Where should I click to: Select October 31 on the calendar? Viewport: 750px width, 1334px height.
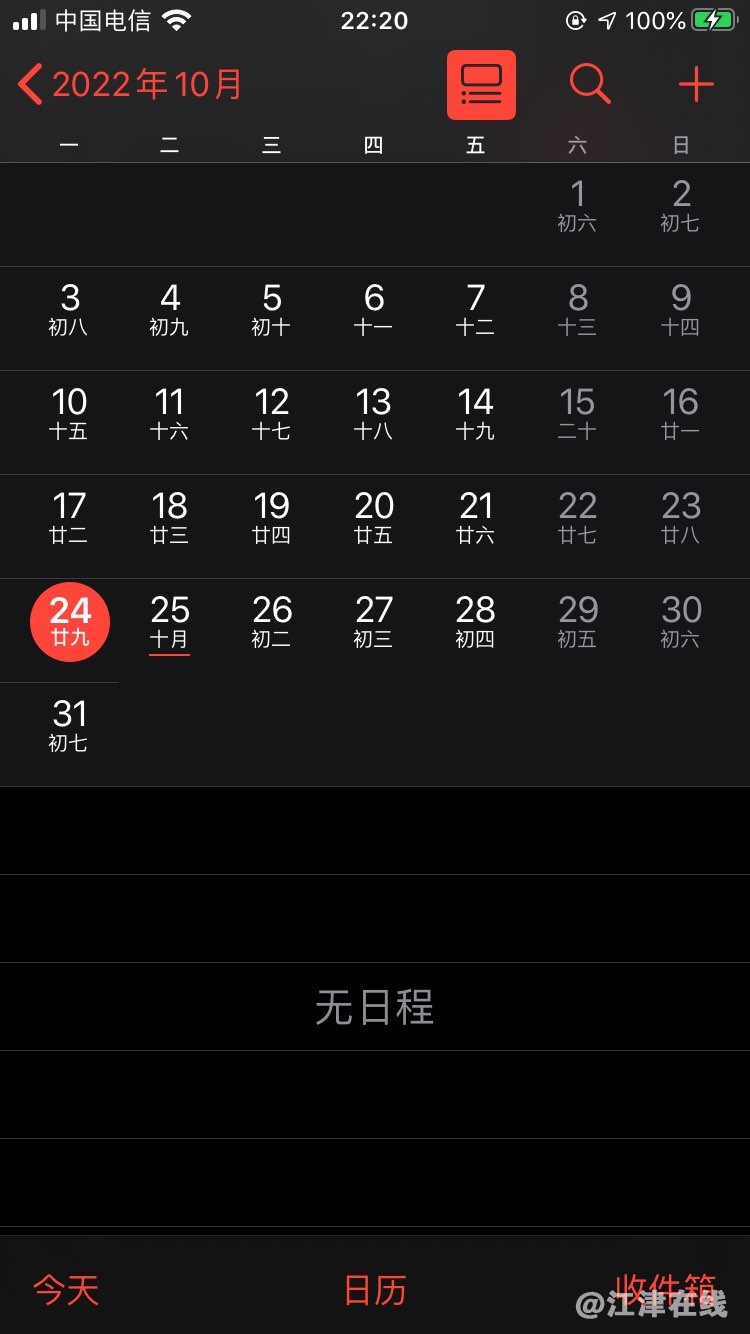pyautogui.click(x=70, y=727)
